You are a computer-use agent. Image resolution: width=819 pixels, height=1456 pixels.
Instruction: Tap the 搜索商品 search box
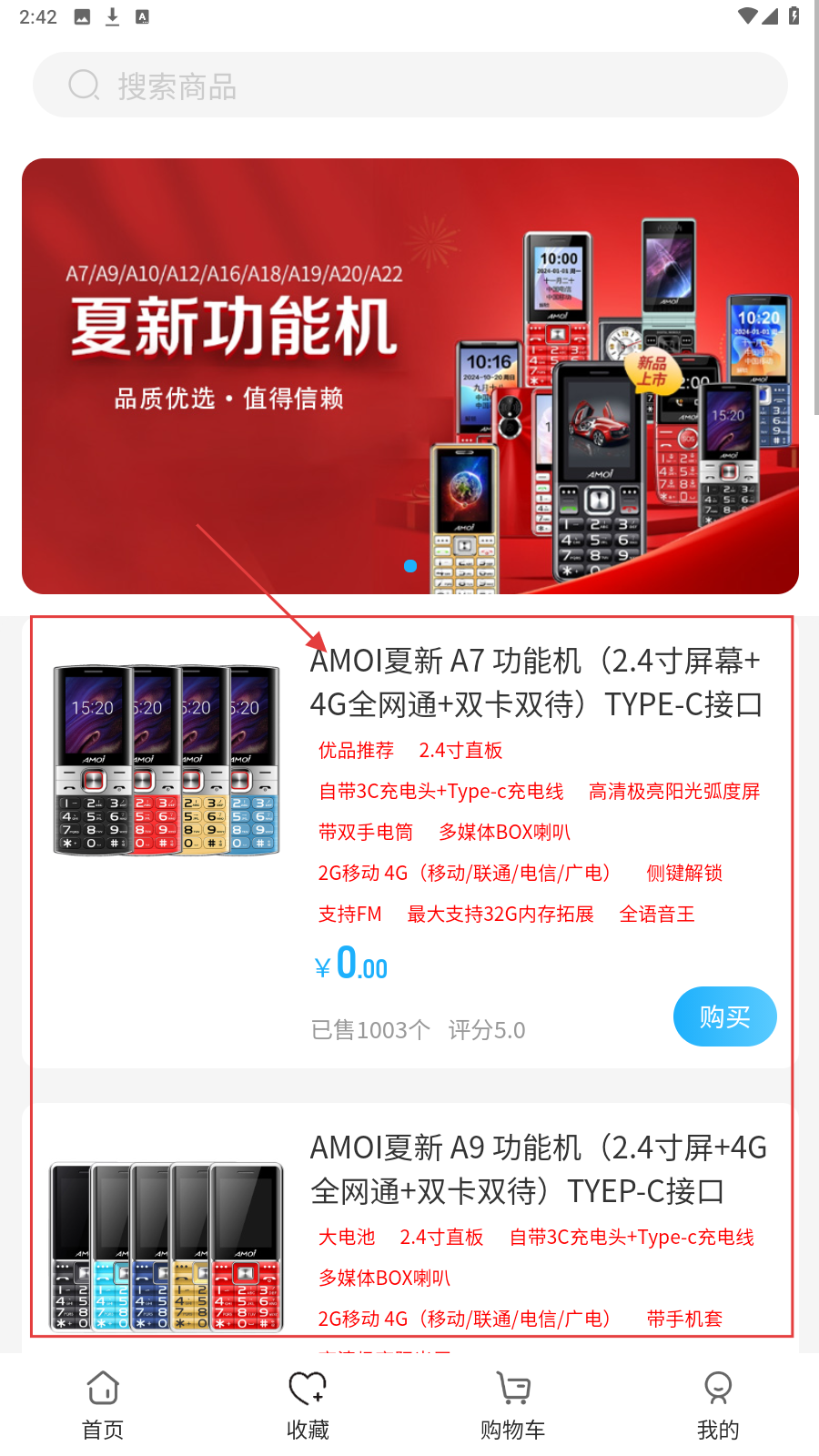tap(409, 86)
